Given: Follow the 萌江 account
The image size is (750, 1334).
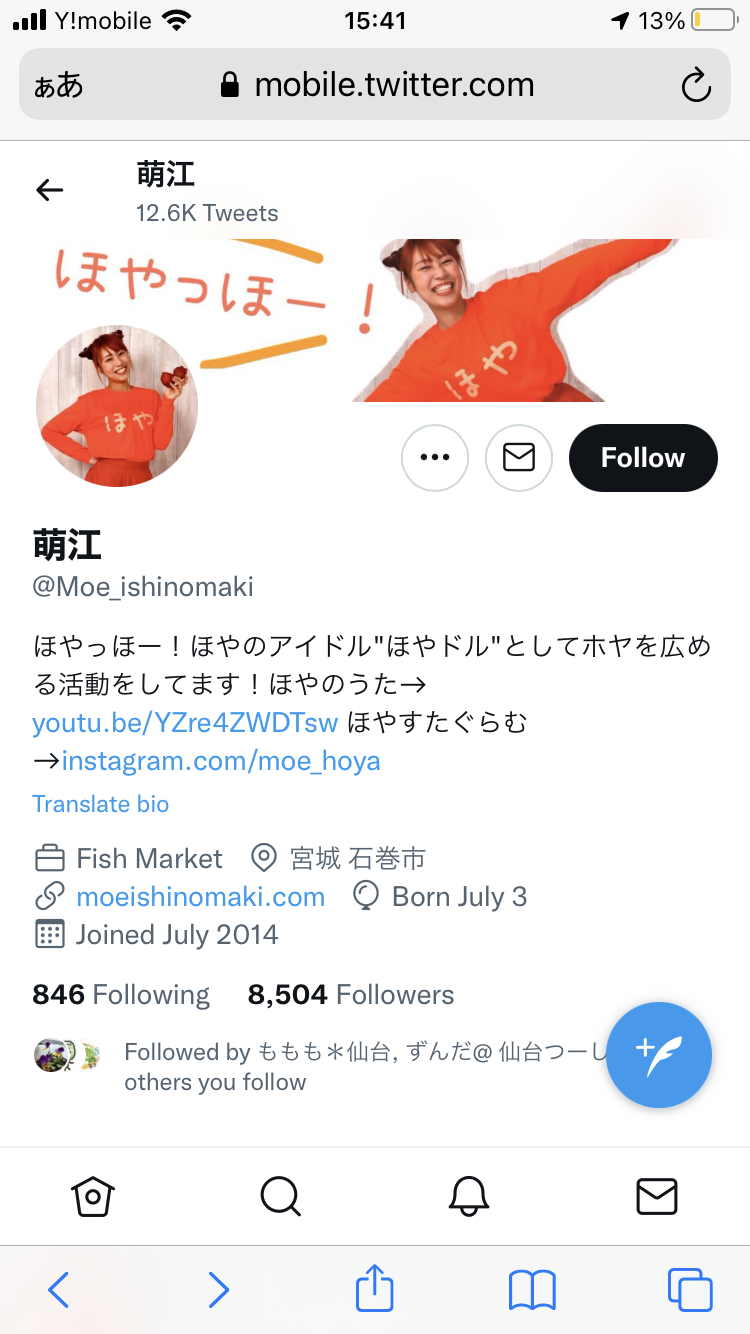Looking at the screenshot, I should coord(643,458).
